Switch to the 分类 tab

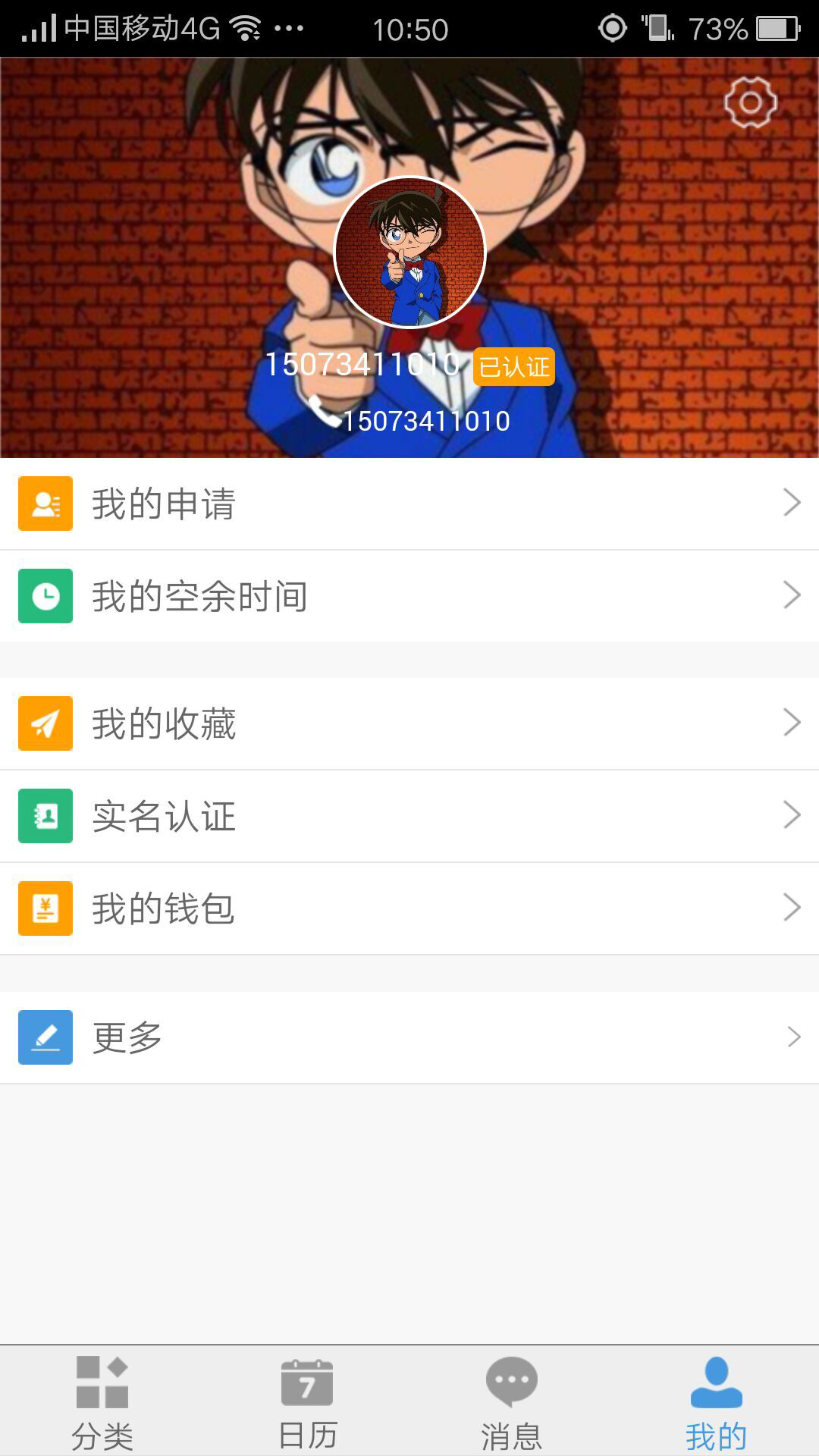pyautogui.click(x=102, y=1401)
